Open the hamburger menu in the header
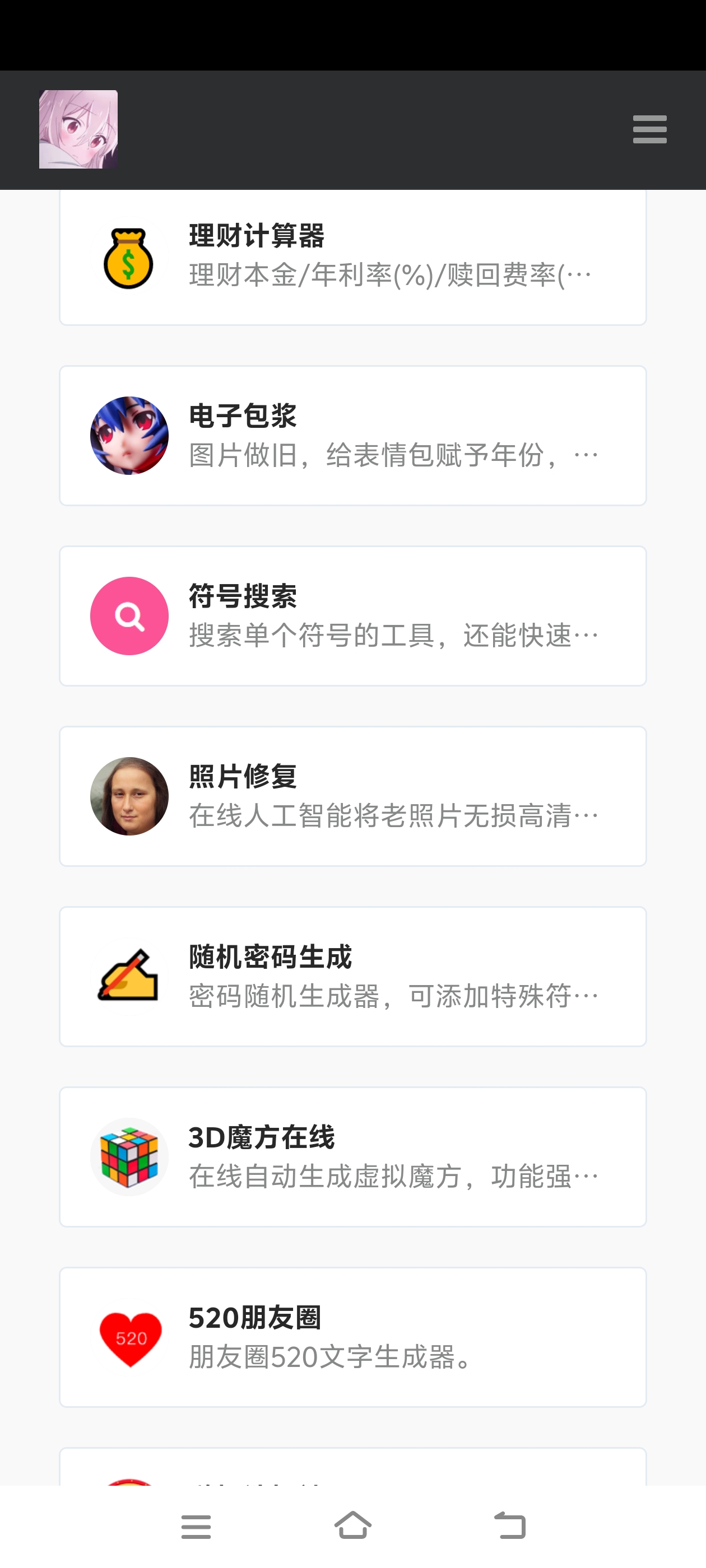 [x=649, y=130]
